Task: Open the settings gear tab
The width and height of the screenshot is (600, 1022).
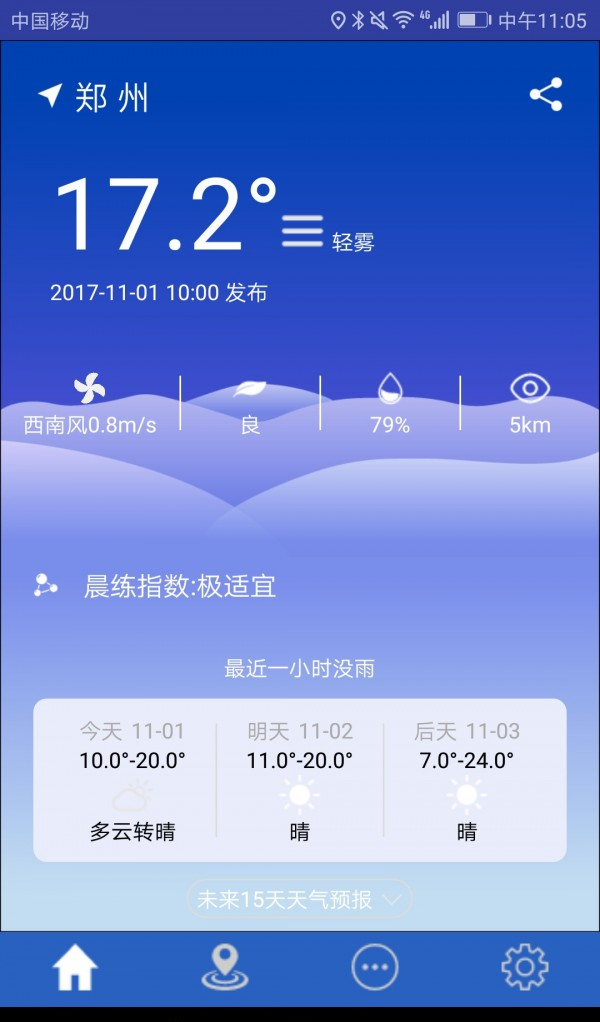Action: [x=525, y=967]
